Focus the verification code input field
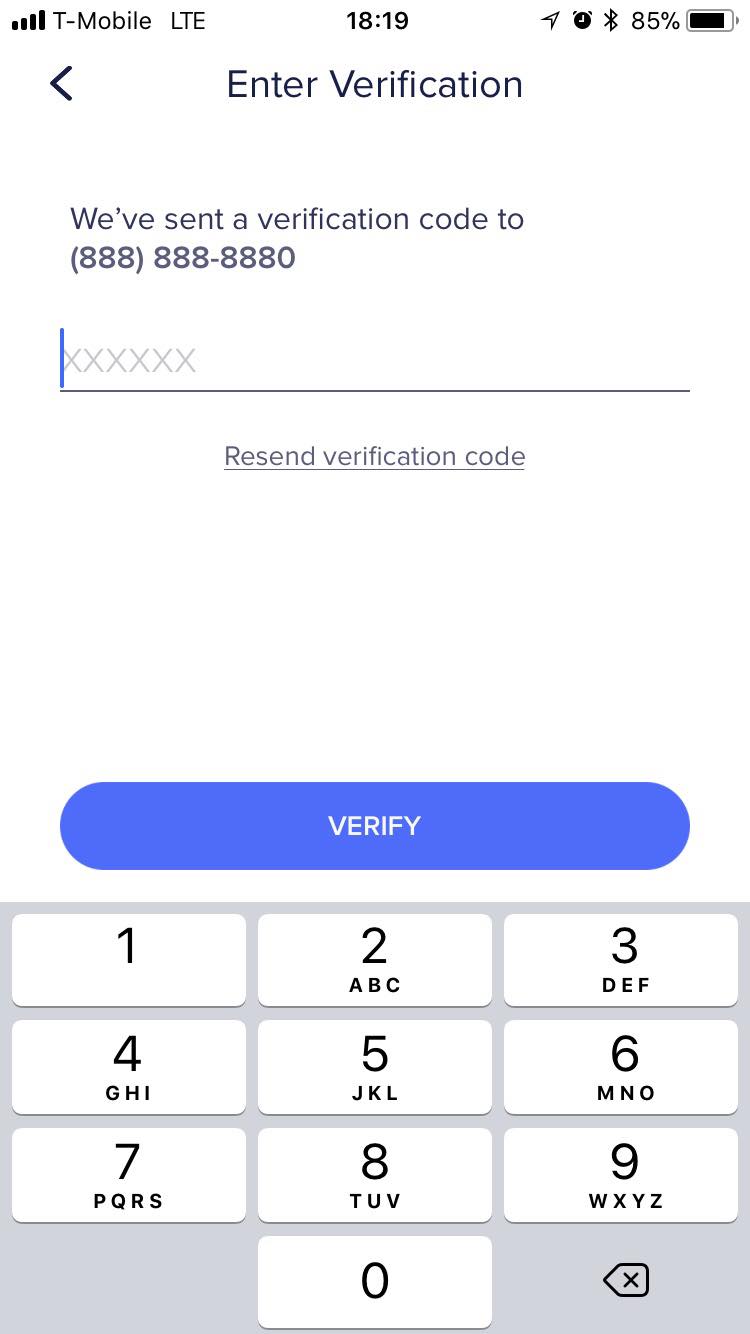The height and width of the screenshot is (1334, 750). 374,360
